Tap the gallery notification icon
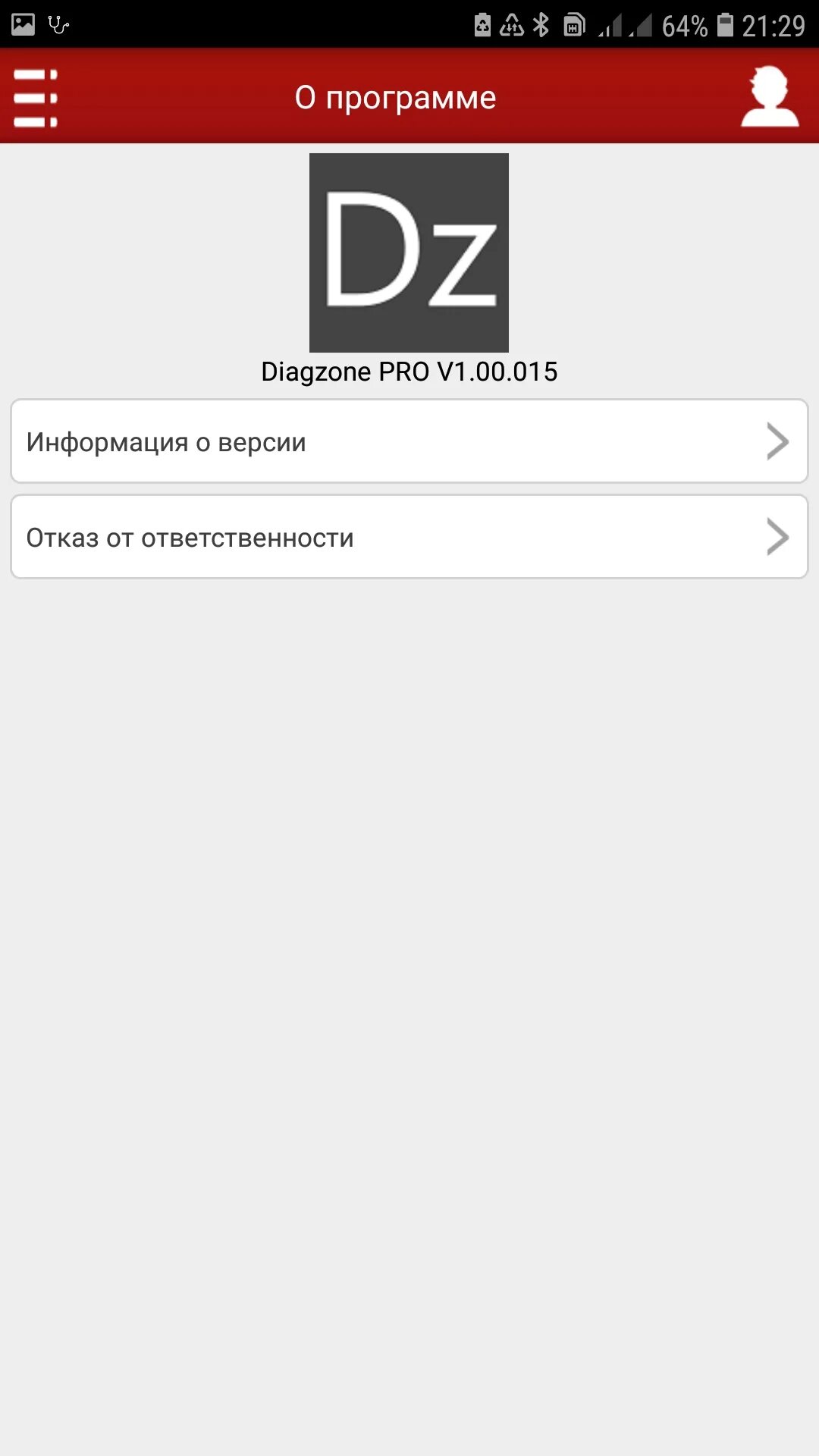Viewport: 819px width, 1456px height. pos(21,25)
